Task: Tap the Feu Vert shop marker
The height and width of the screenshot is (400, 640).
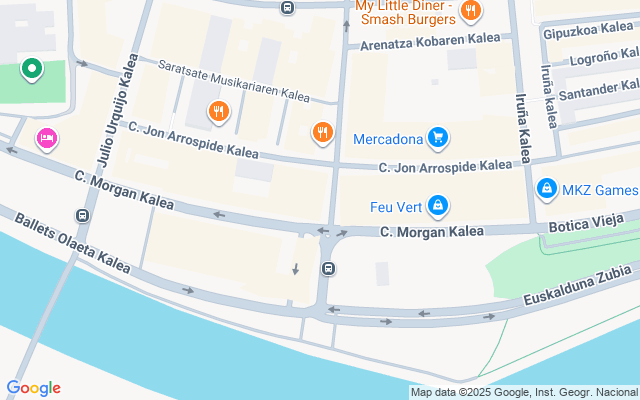Action: 438,206
